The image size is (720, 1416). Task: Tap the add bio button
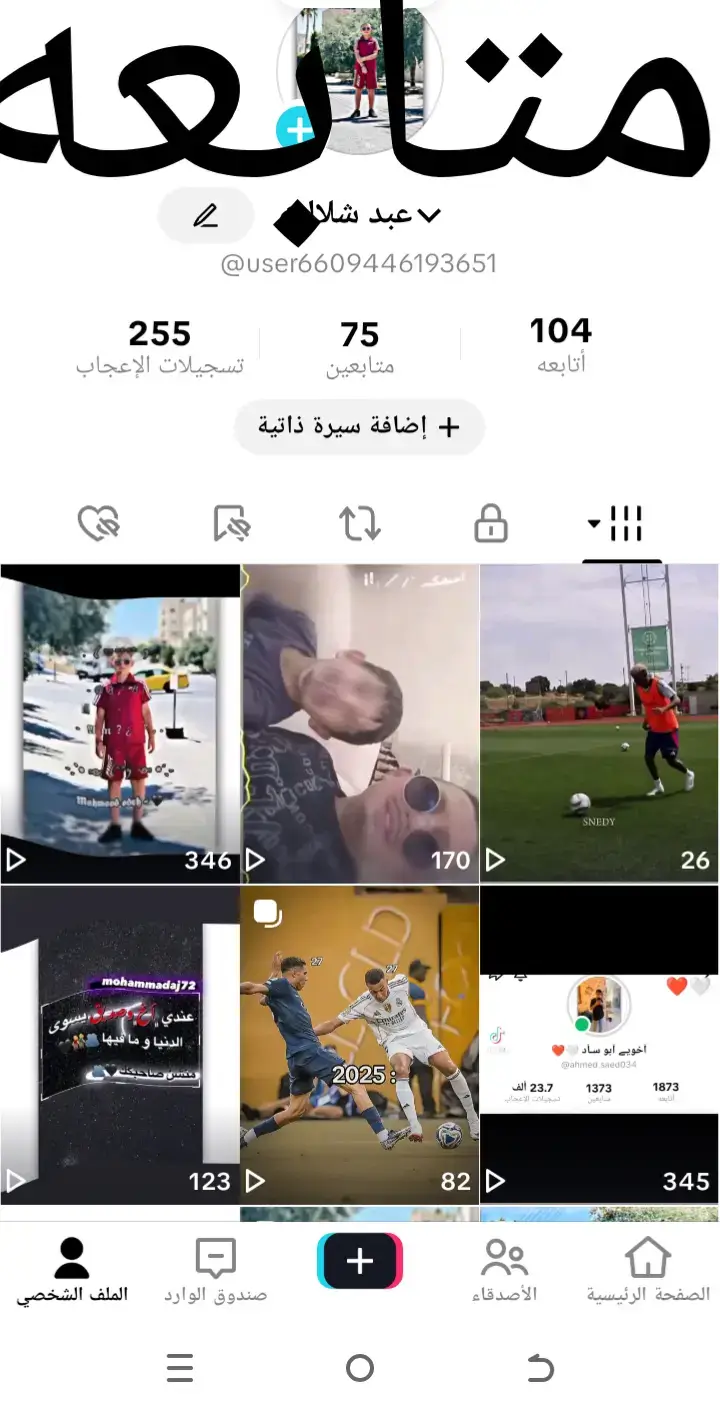pos(359,427)
